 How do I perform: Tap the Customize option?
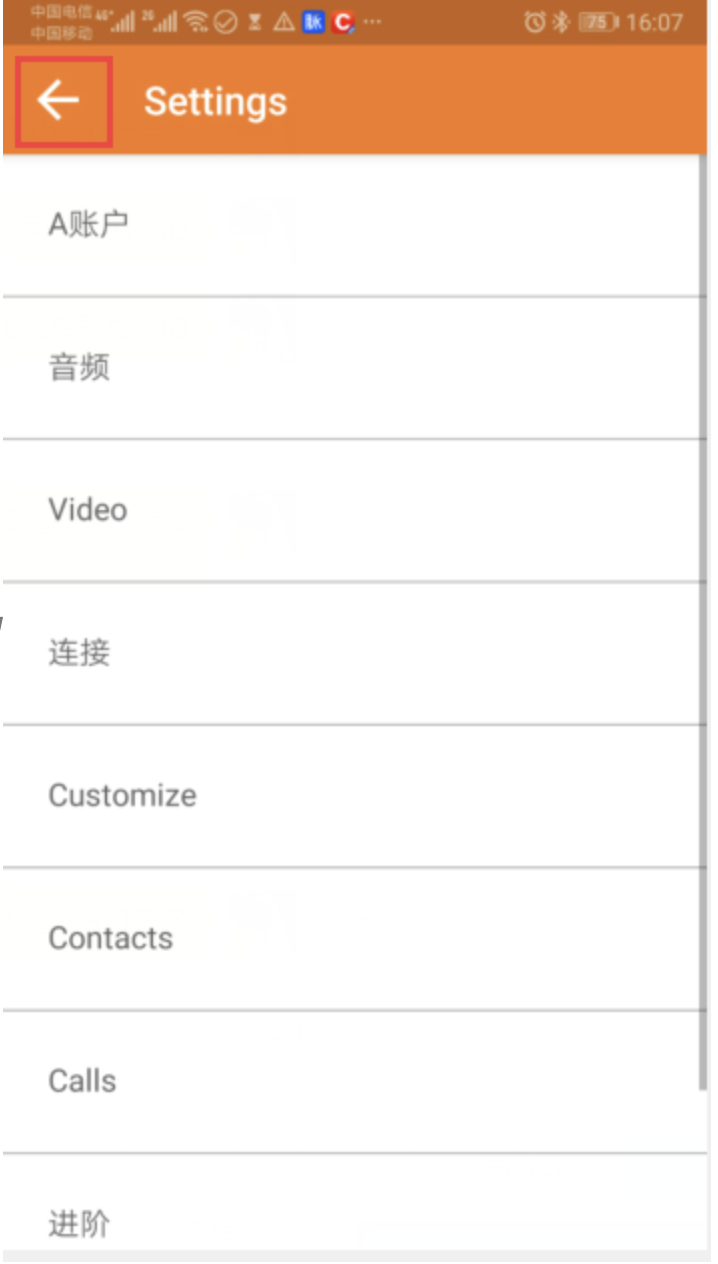352,796
